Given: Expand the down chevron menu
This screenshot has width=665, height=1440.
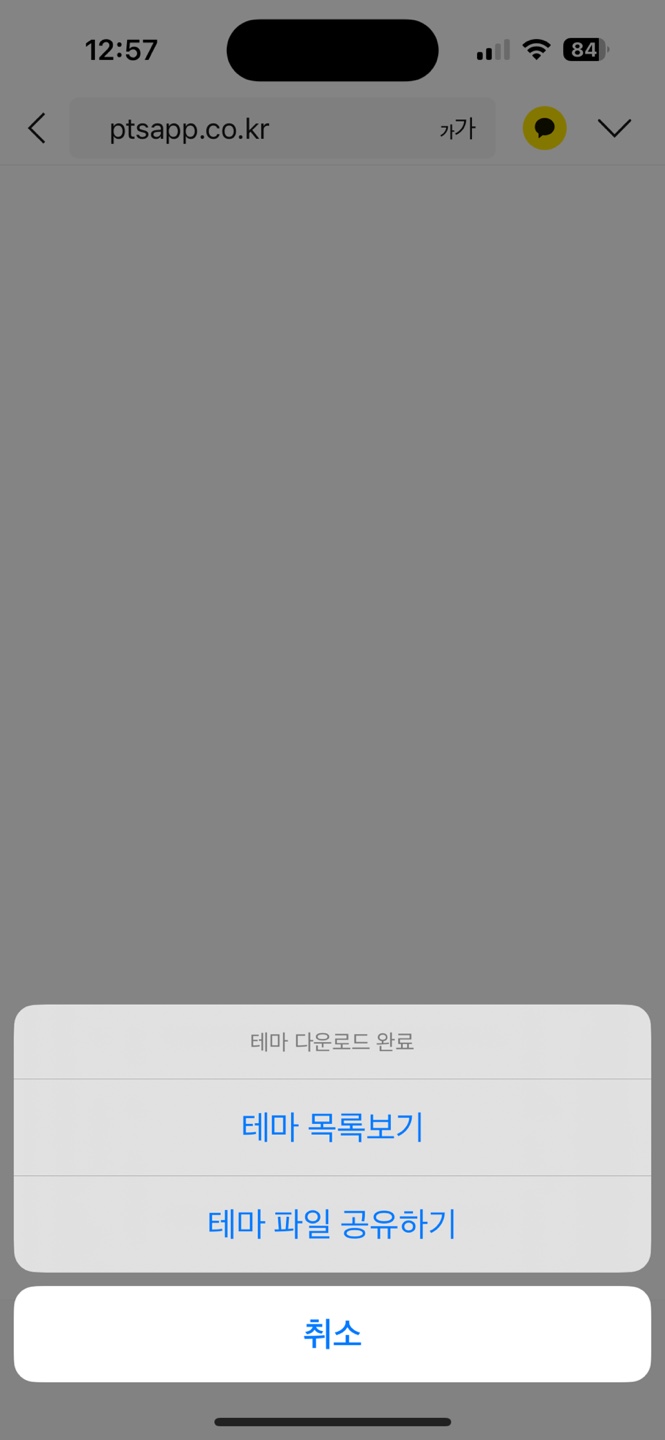Looking at the screenshot, I should tap(614, 128).
